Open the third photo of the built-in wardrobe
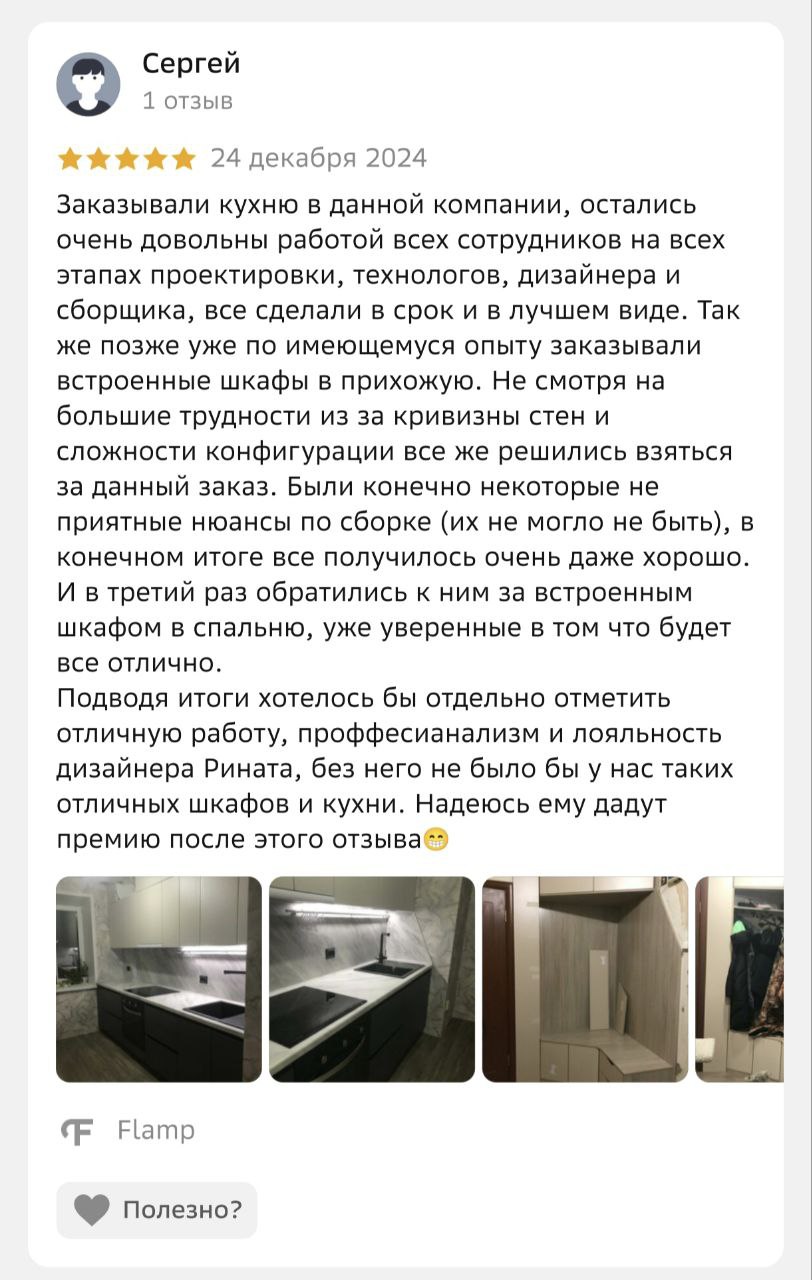Image resolution: width=812 pixels, height=1280 pixels. click(585, 979)
